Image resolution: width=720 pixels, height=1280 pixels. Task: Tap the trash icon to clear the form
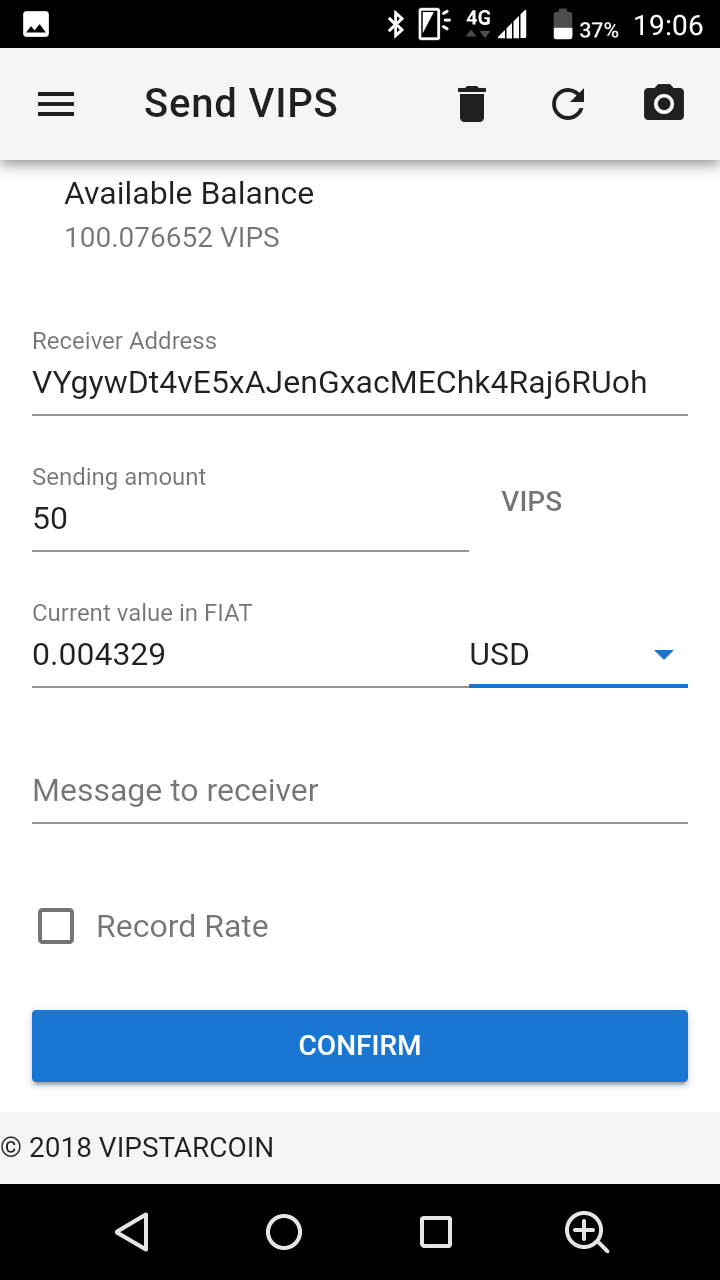[x=471, y=104]
